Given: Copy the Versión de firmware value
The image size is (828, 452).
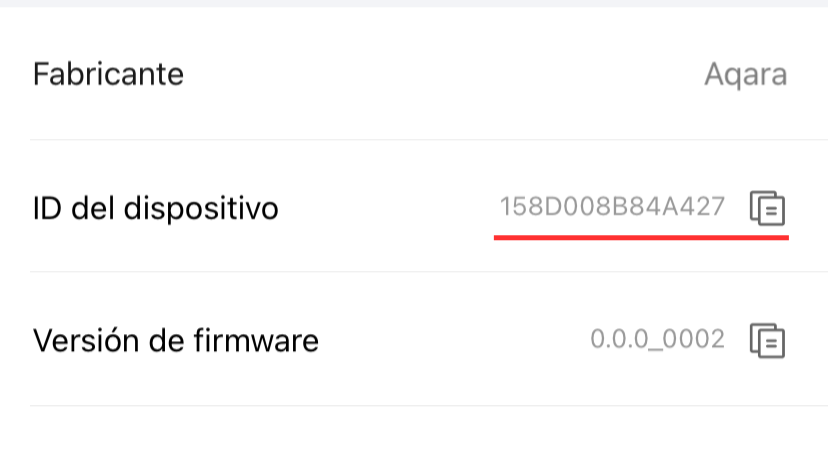Looking at the screenshot, I should click(768, 340).
